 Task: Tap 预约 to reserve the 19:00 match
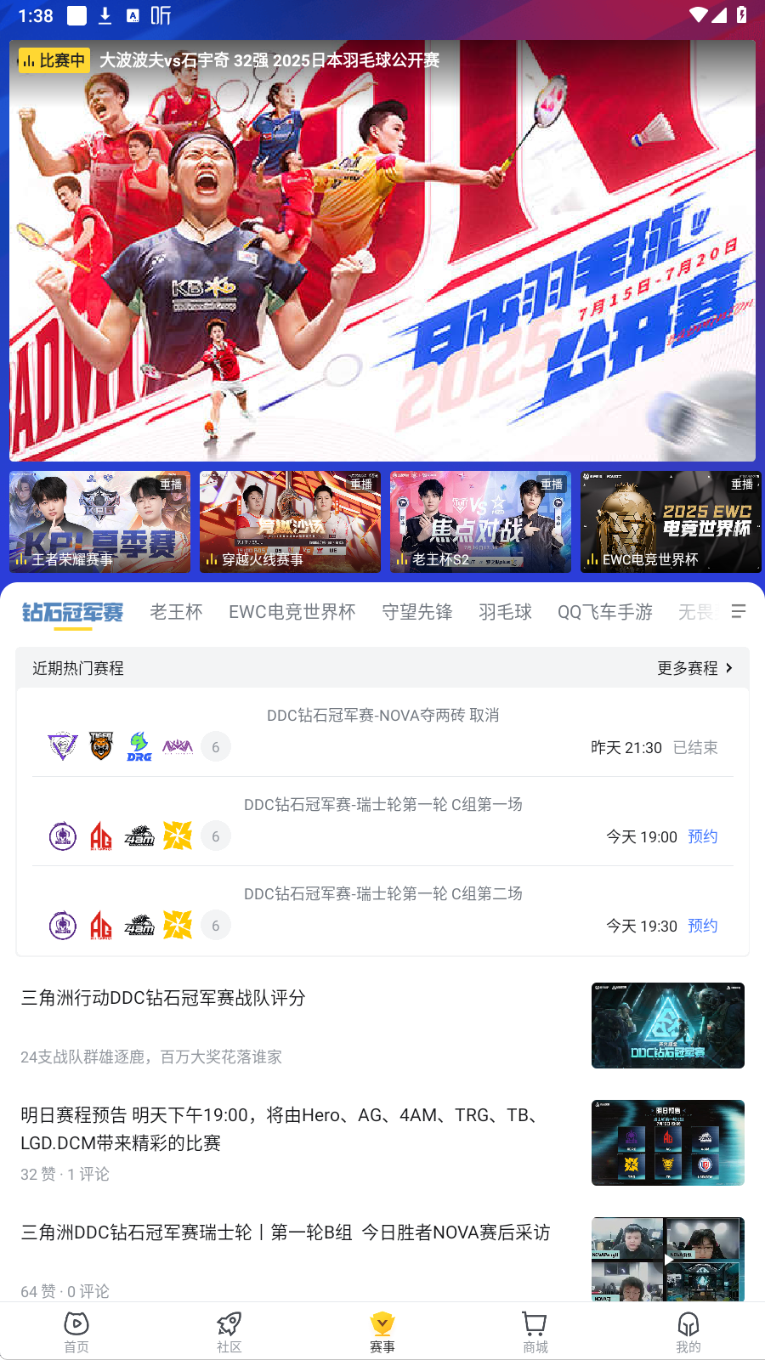[703, 836]
